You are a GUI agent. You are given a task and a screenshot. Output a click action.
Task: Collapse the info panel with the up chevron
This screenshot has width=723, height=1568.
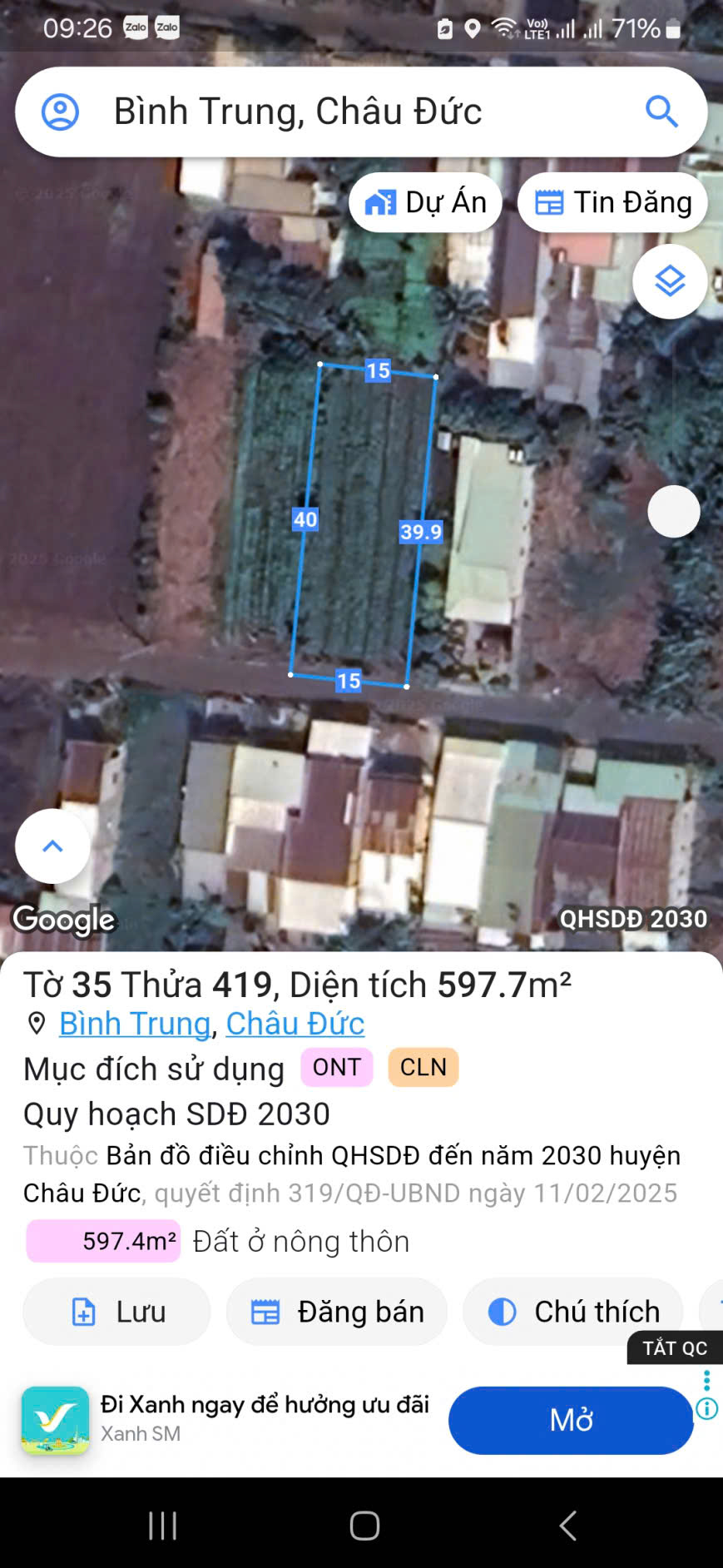click(x=52, y=846)
